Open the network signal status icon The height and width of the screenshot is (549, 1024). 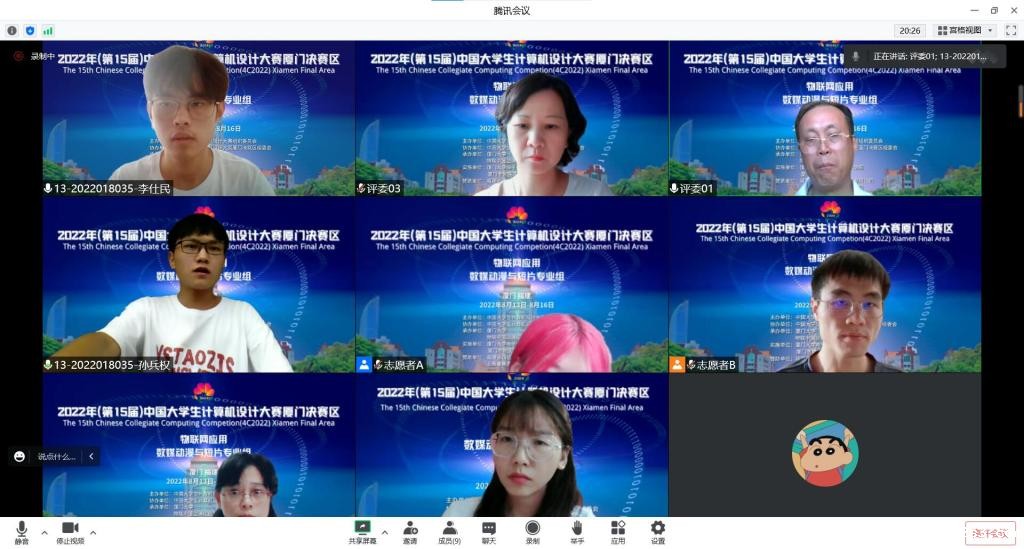48,31
